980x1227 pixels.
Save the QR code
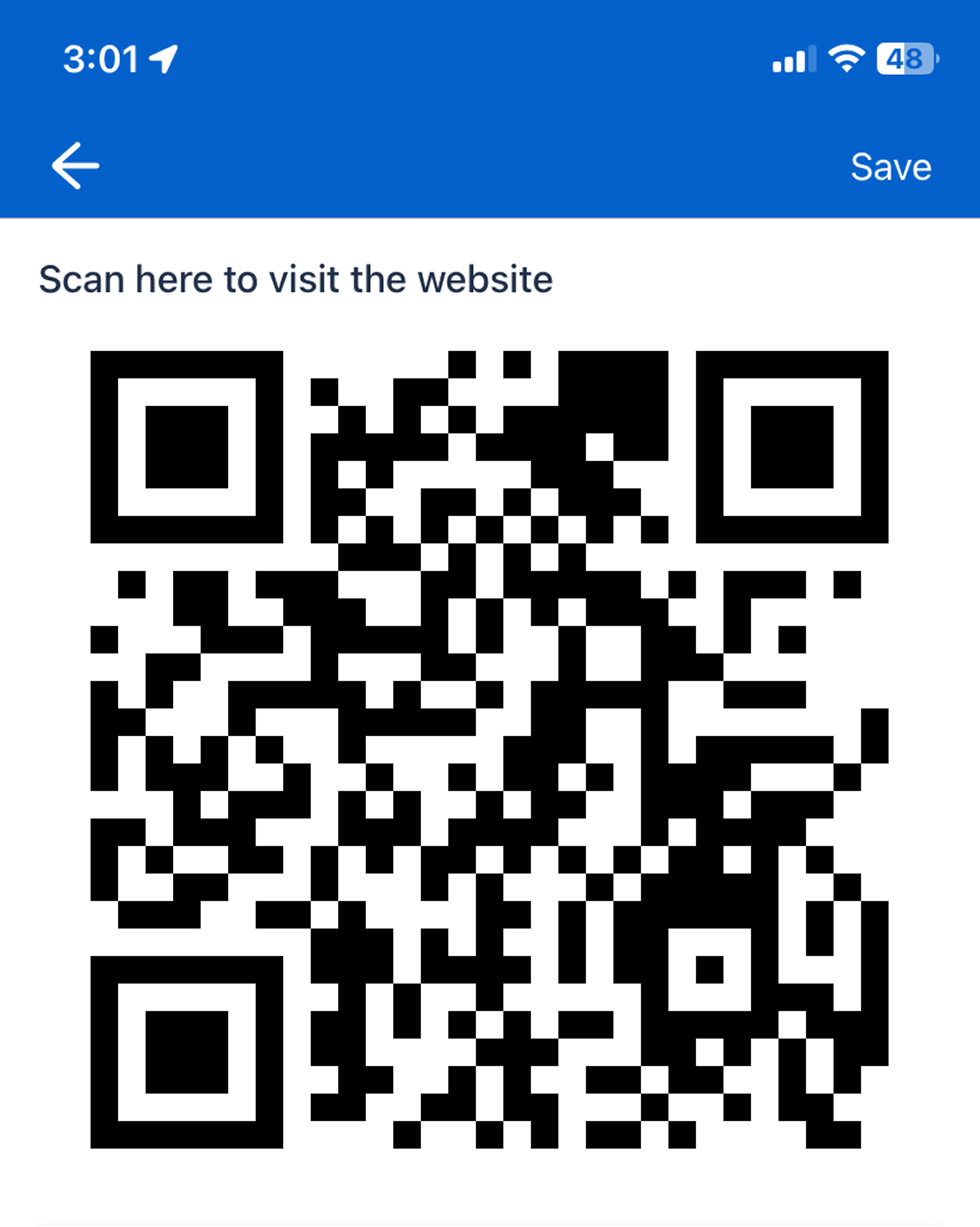coord(891,167)
